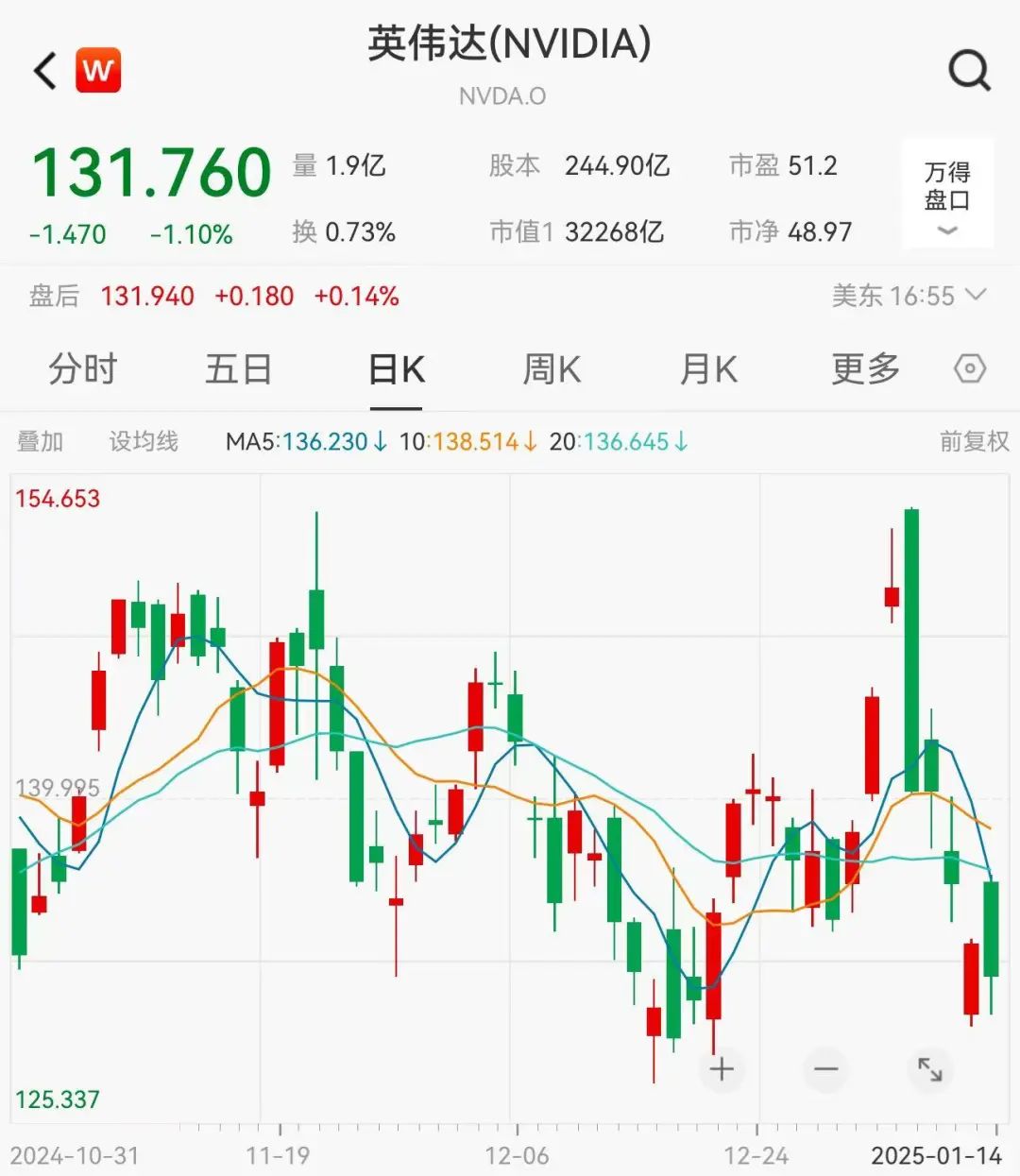Expand the 万得盘口 panel via its chevron
Viewport: 1020px width, 1176px height.
pos(947,229)
